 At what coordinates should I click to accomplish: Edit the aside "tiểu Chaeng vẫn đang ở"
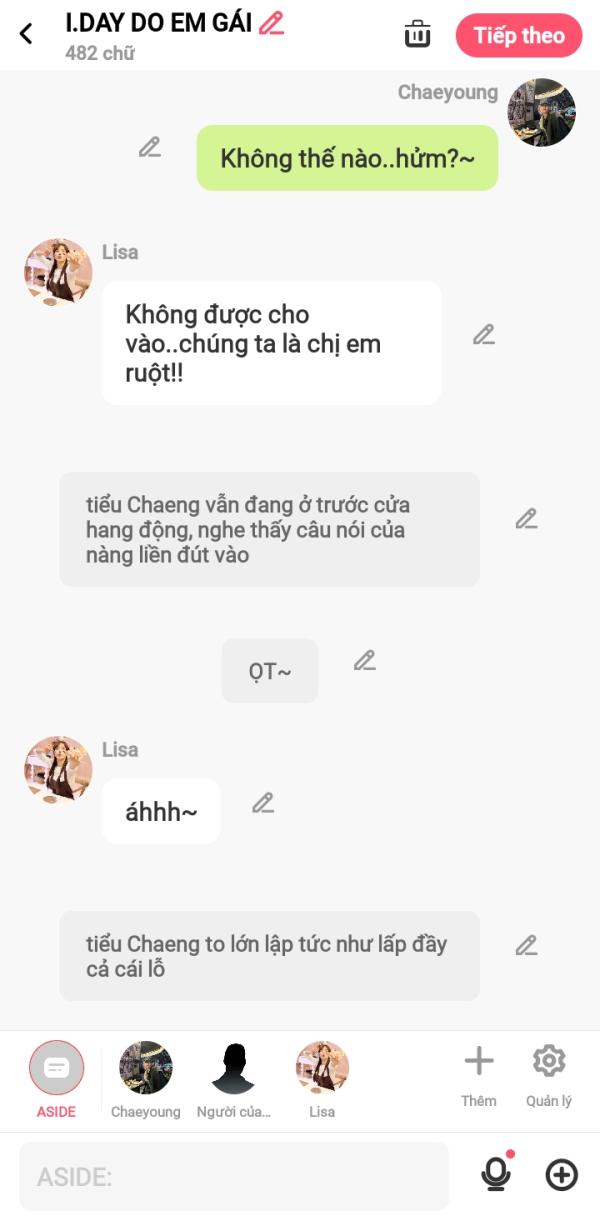tap(526, 518)
